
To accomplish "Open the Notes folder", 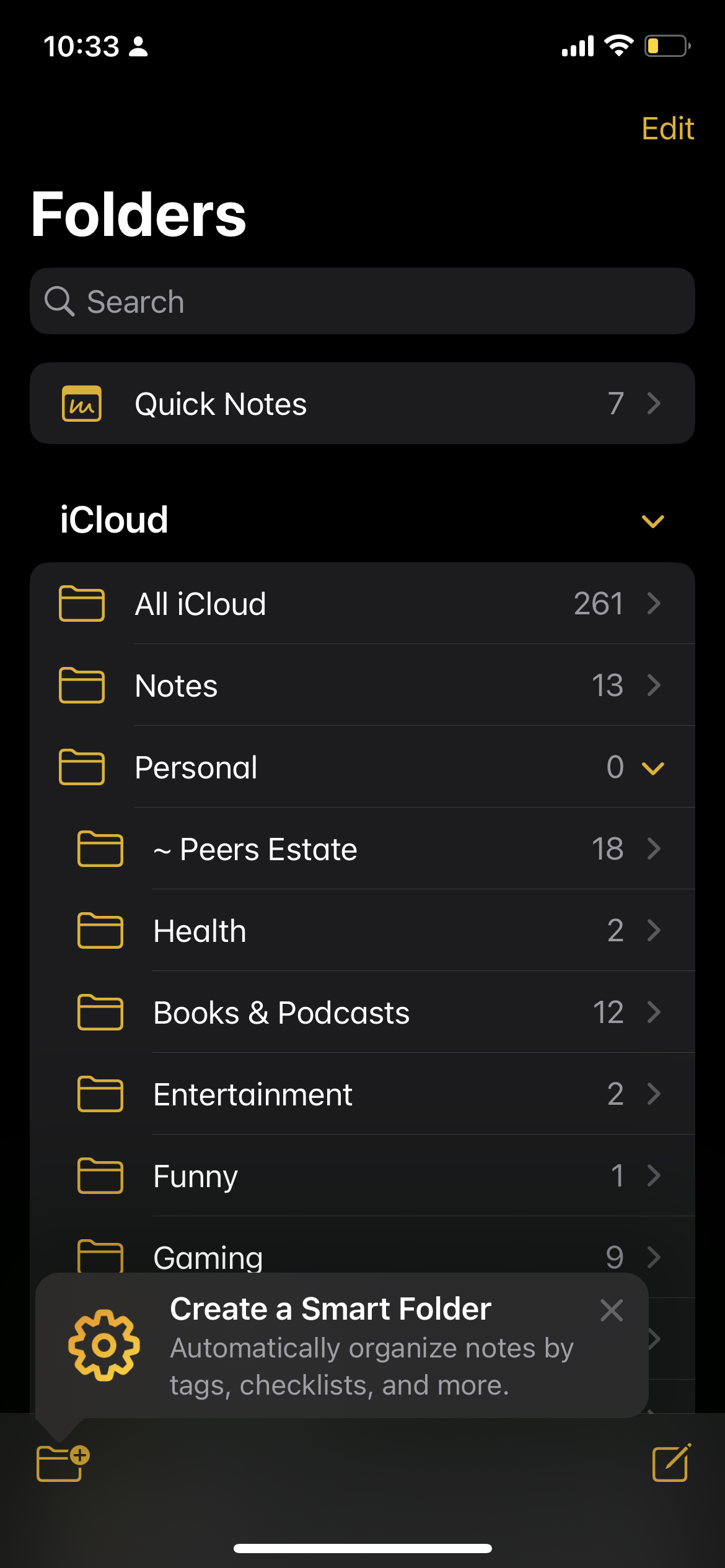I will tap(362, 685).
